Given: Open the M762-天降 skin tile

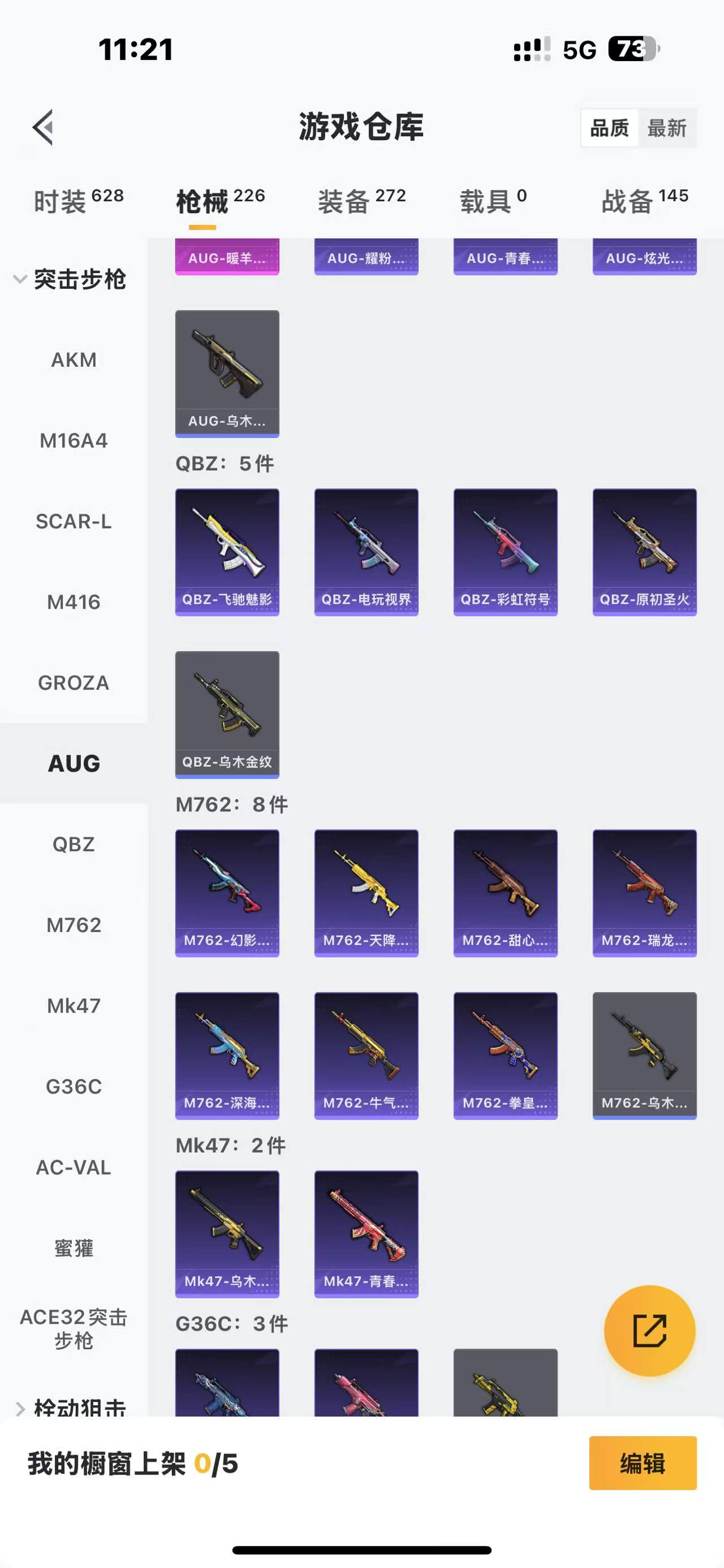Looking at the screenshot, I should pos(366,893).
